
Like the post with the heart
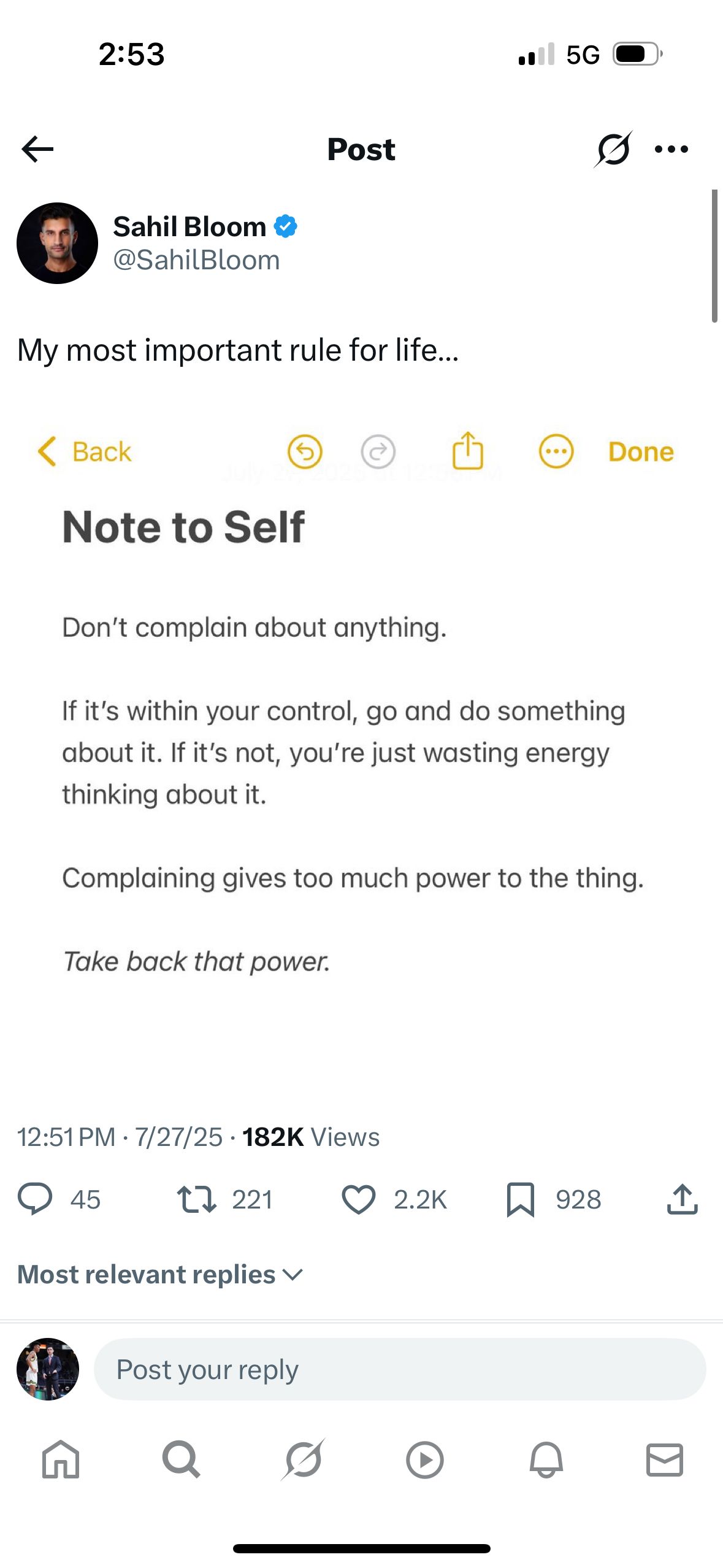pyautogui.click(x=359, y=1199)
